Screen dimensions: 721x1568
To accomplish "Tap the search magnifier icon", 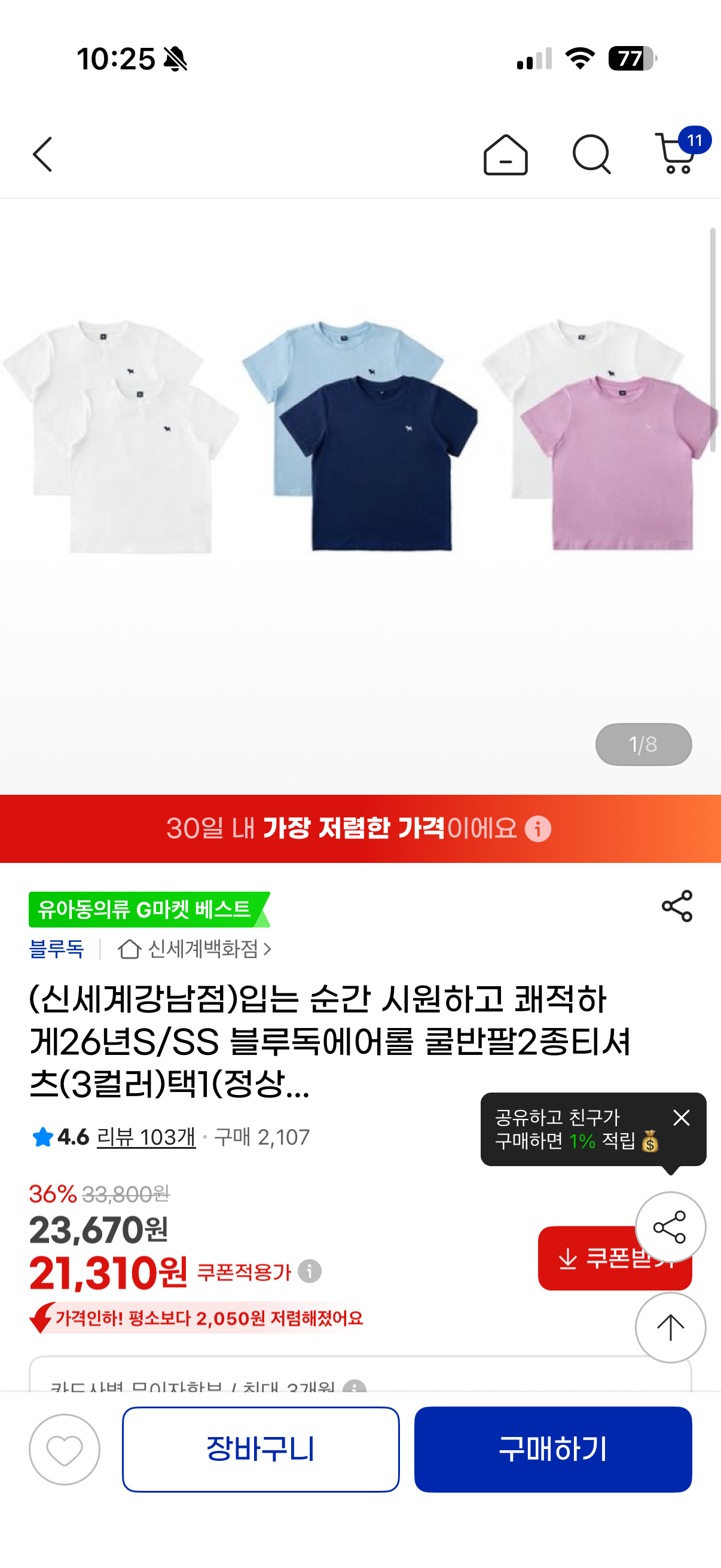I will pyautogui.click(x=592, y=155).
